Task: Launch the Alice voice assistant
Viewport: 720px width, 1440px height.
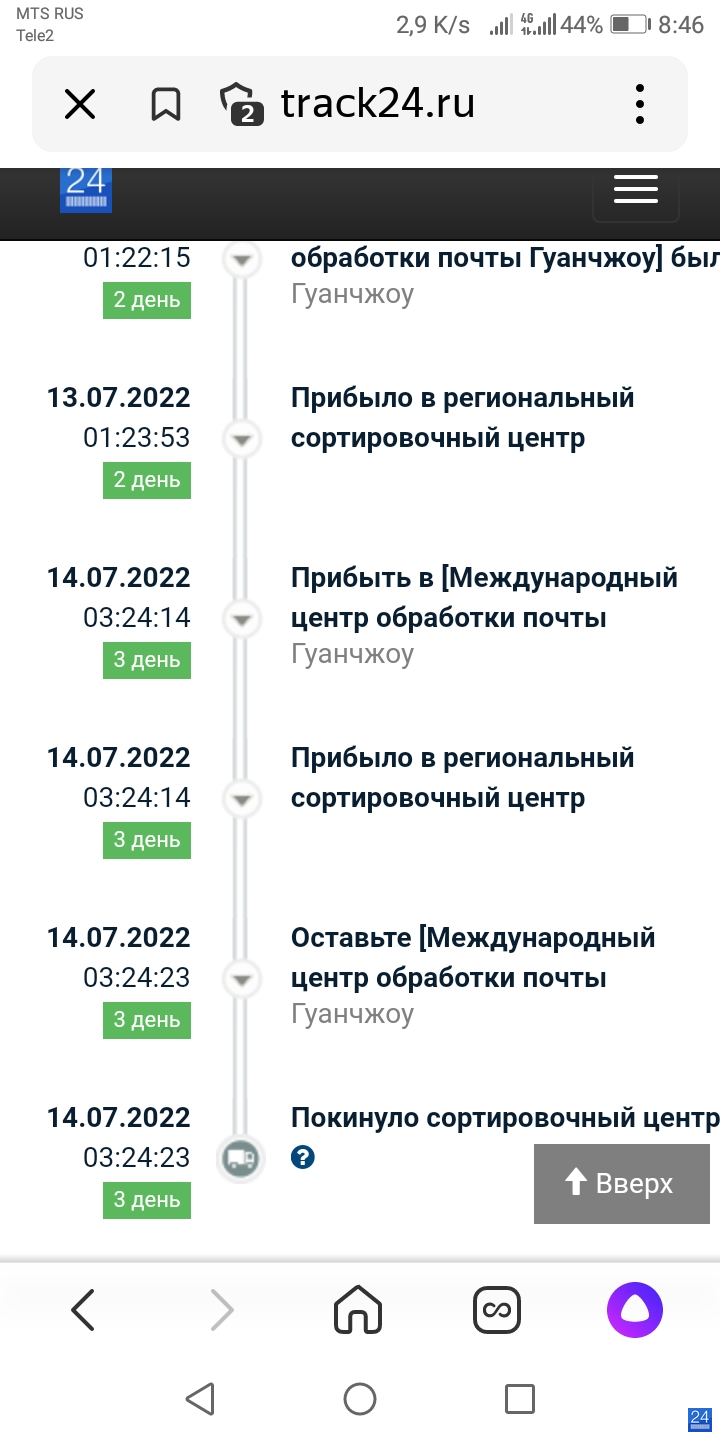Action: [635, 1309]
